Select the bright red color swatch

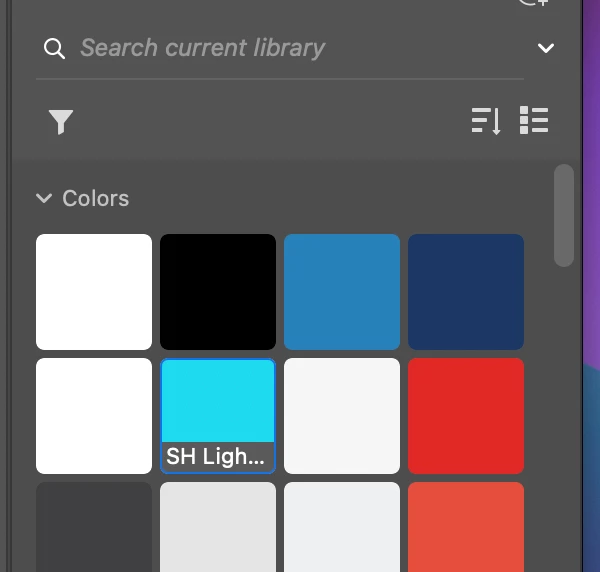coord(466,416)
